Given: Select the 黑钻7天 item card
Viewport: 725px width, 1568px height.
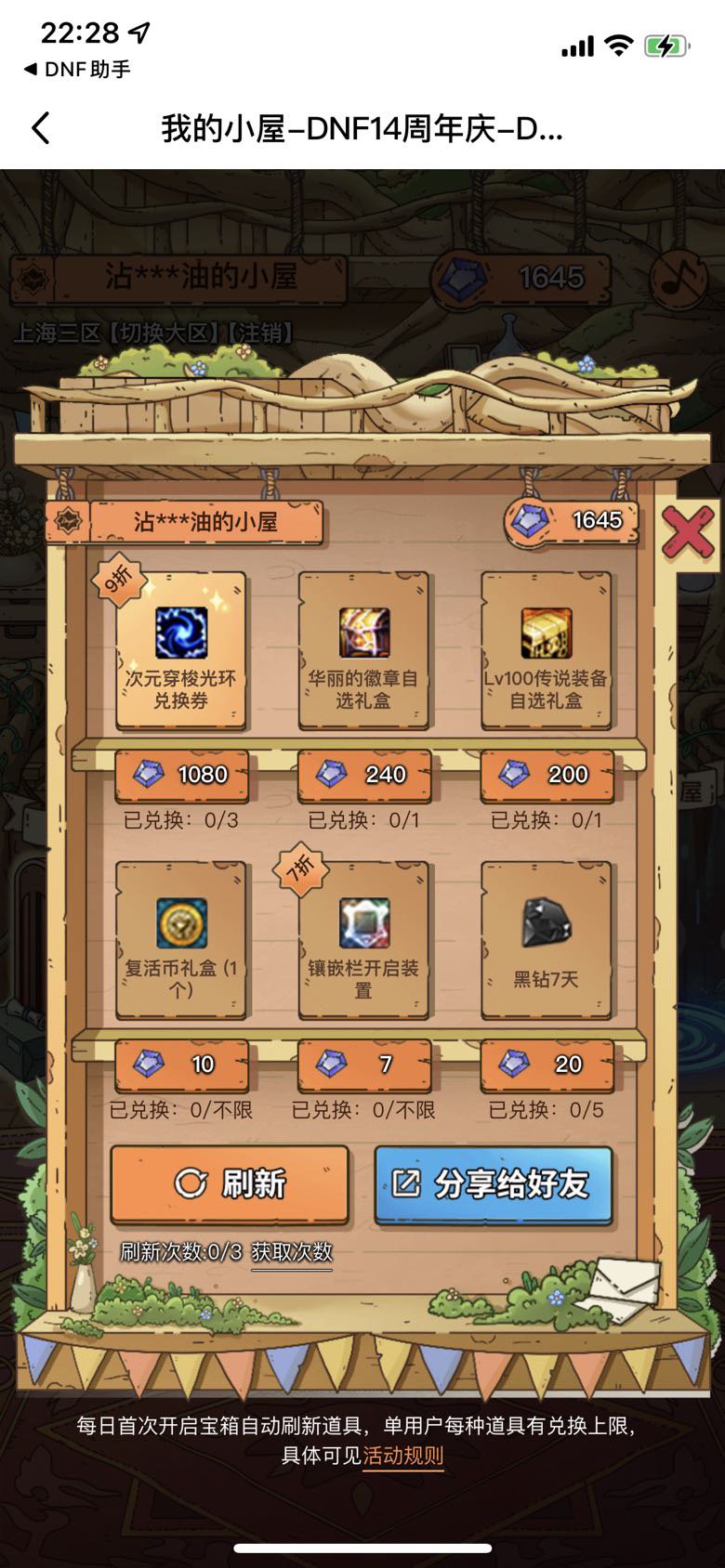Looking at the screenshot, I should [x=547, y=940].
